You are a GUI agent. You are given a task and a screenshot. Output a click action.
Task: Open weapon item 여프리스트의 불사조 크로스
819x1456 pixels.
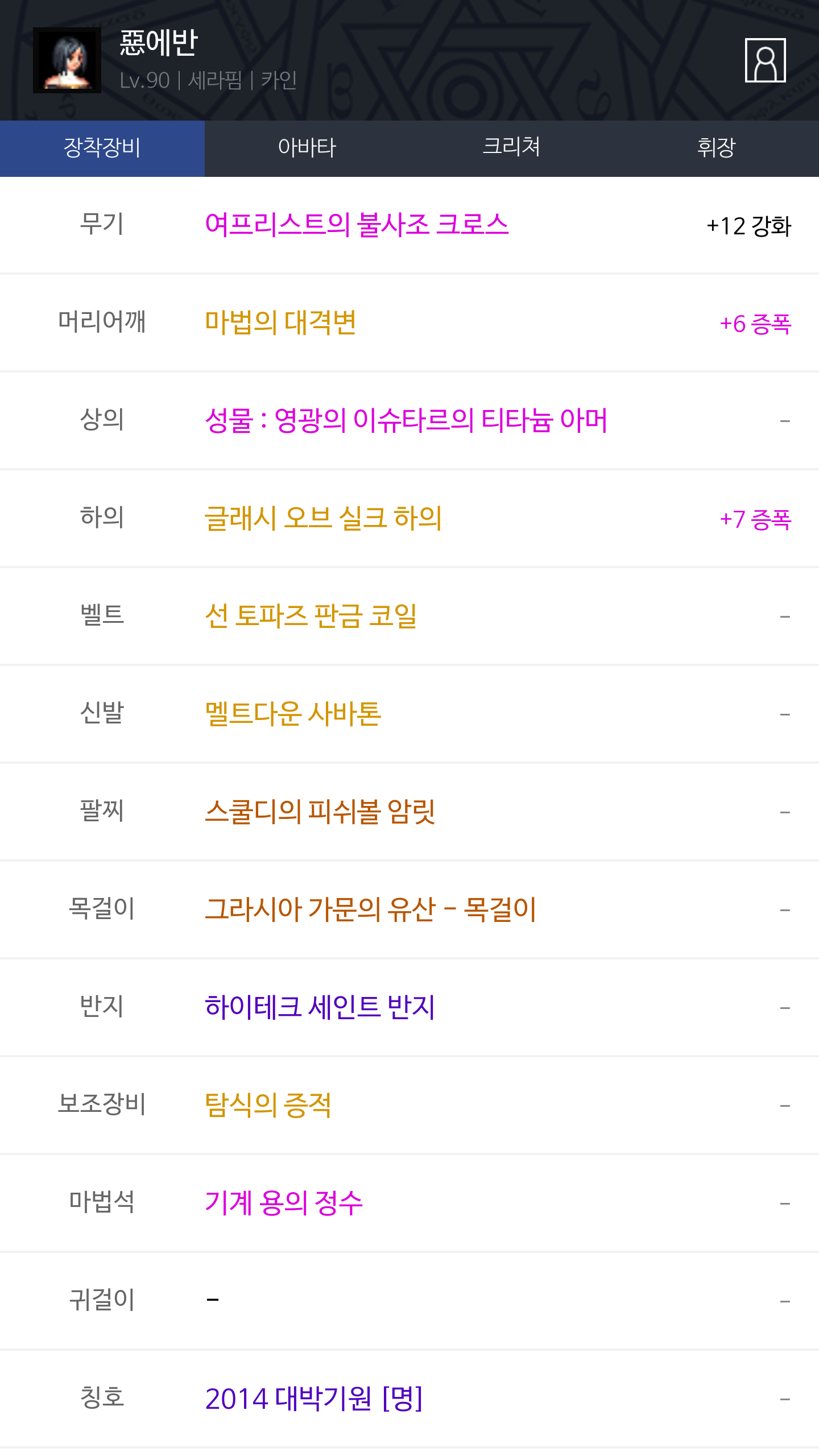pos(357,225)
